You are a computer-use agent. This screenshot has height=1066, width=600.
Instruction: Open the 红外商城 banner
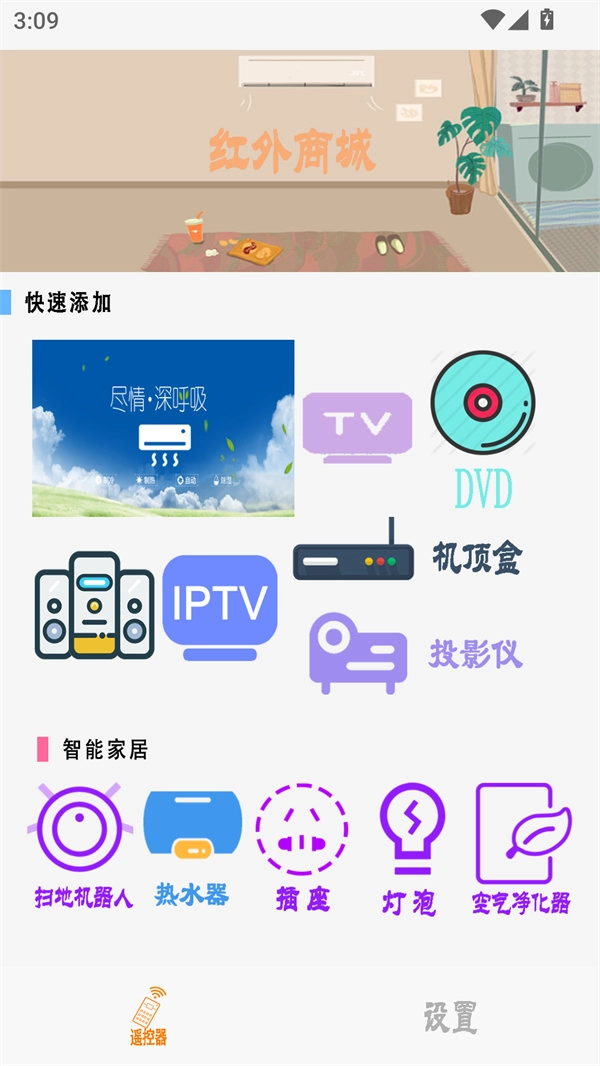[300, 160]
